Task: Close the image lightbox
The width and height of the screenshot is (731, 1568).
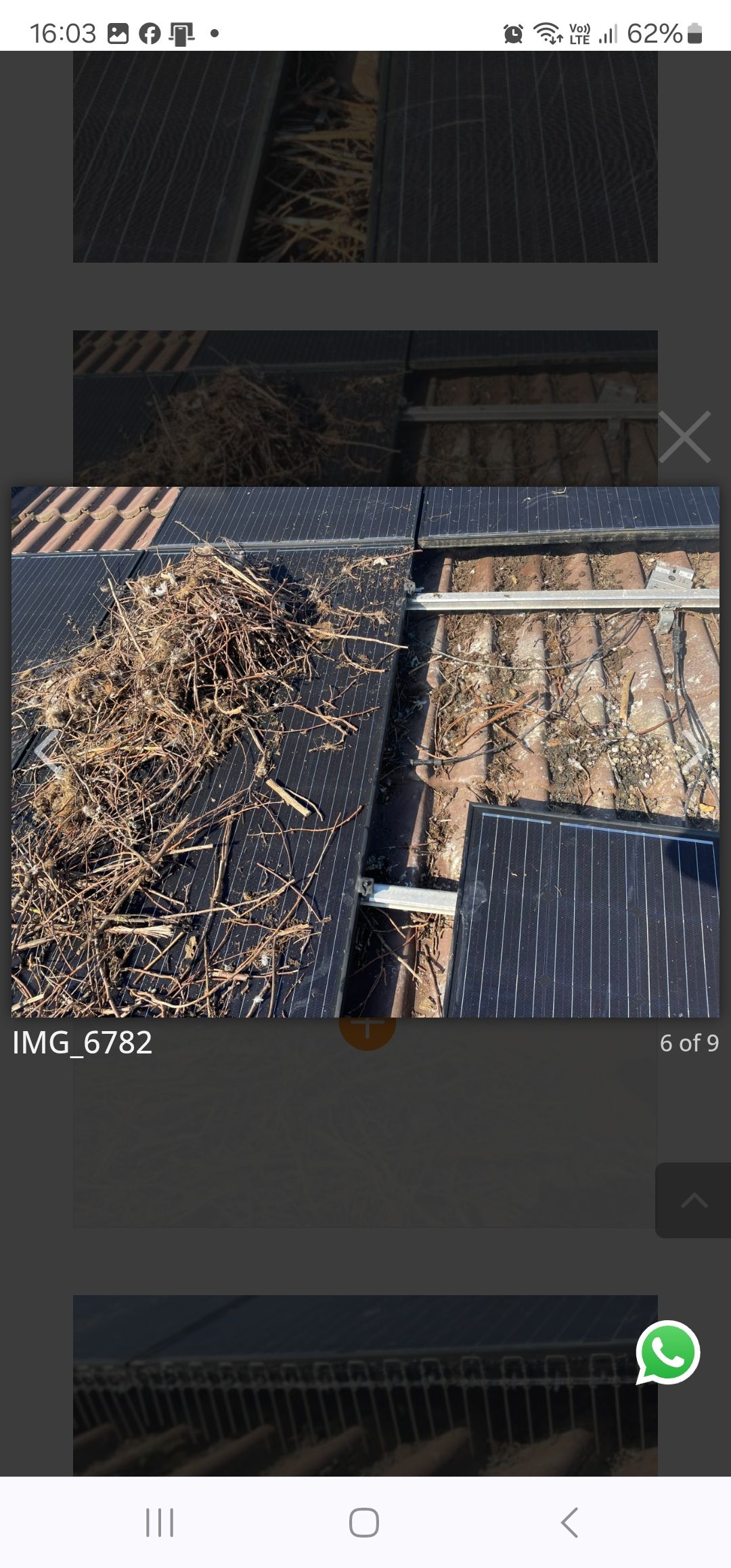Action: [684, 437]
